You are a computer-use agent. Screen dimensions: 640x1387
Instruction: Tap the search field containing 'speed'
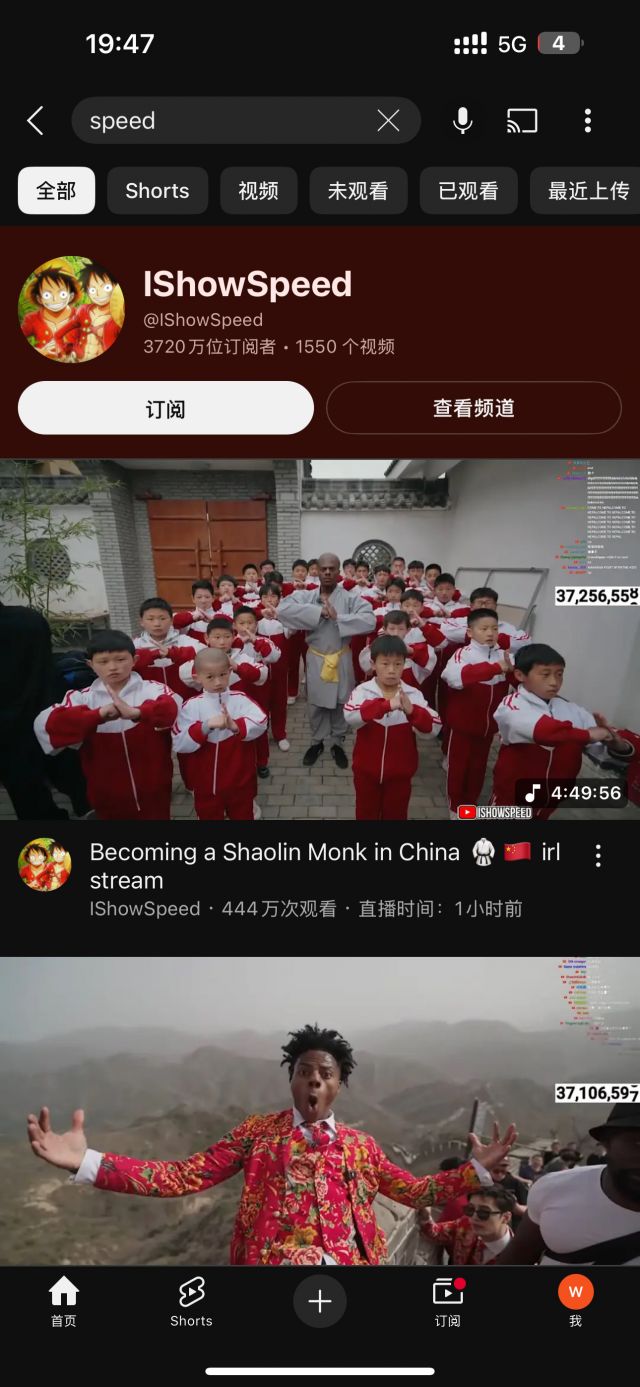pyautogui.click(x=220, y=121)
